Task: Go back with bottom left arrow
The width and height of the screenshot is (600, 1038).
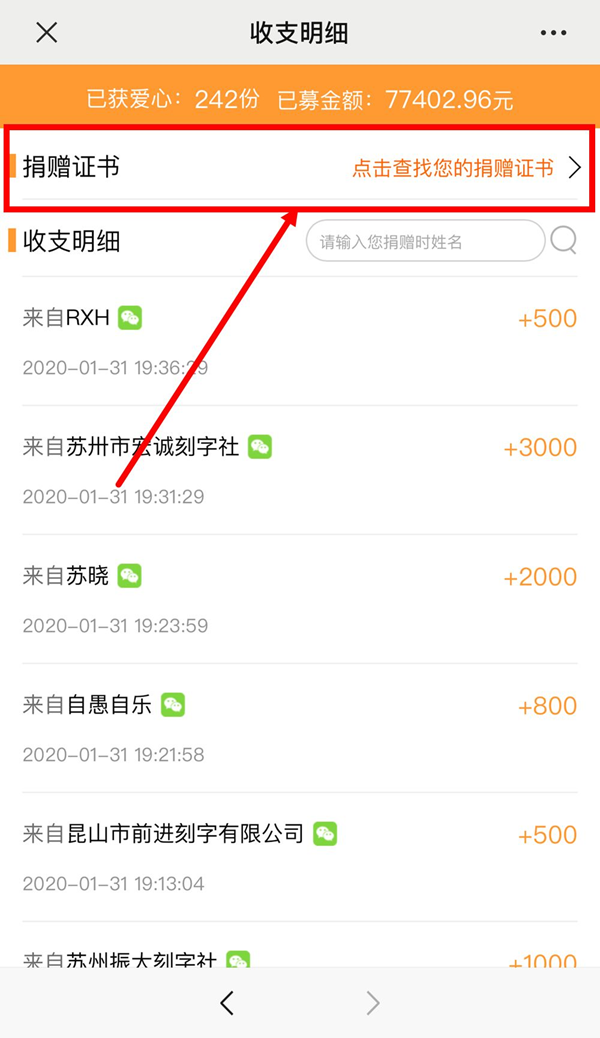Action: coord(227,1003)
